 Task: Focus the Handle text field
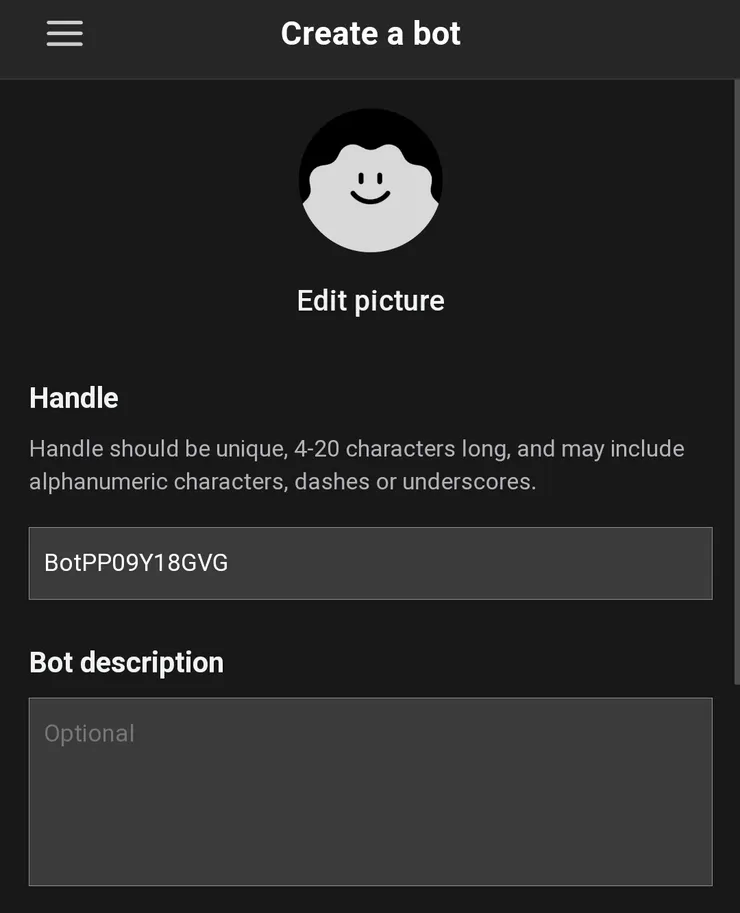coord(370,563)
